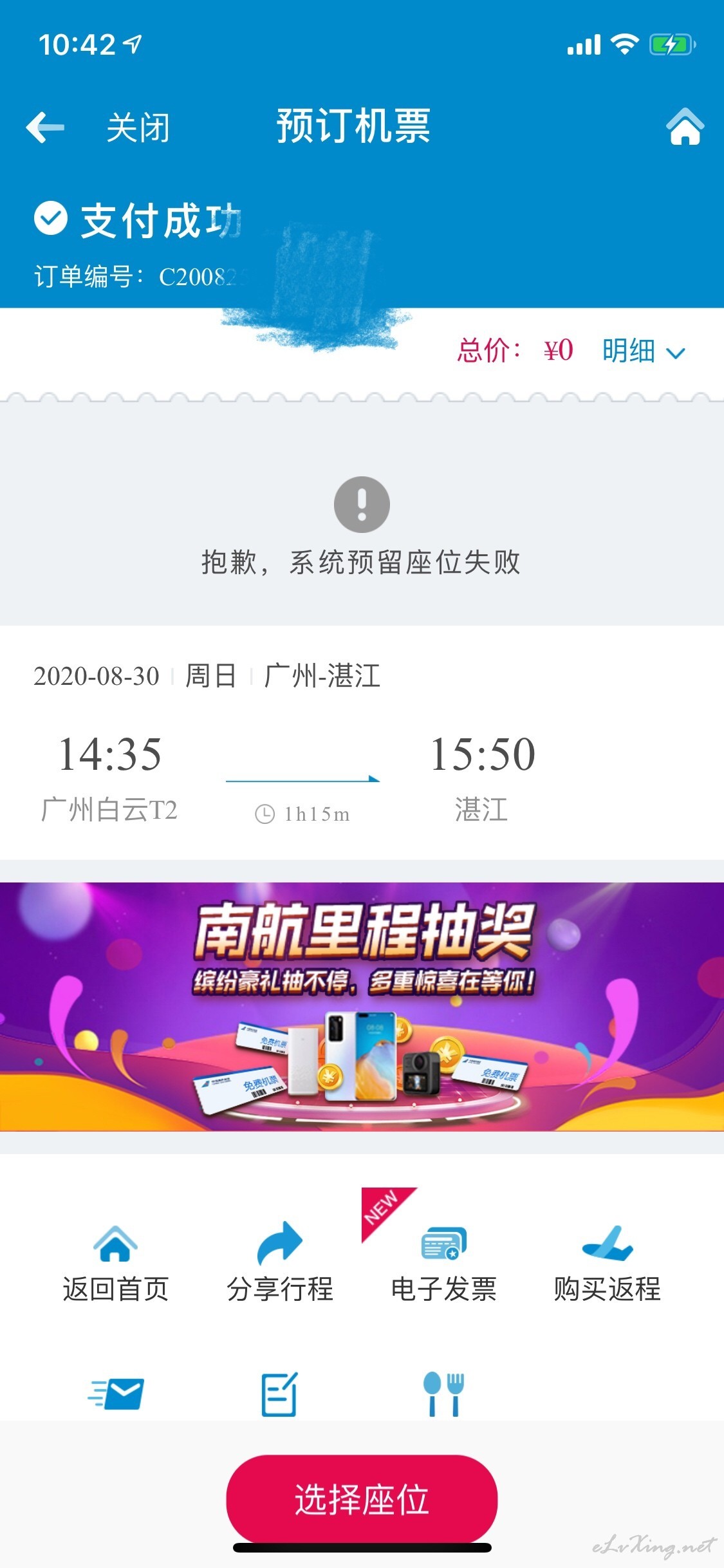This screenshot has height=1568, width=724.
Task: Select 返回首页 to return home
Action: click(115, 1264)
